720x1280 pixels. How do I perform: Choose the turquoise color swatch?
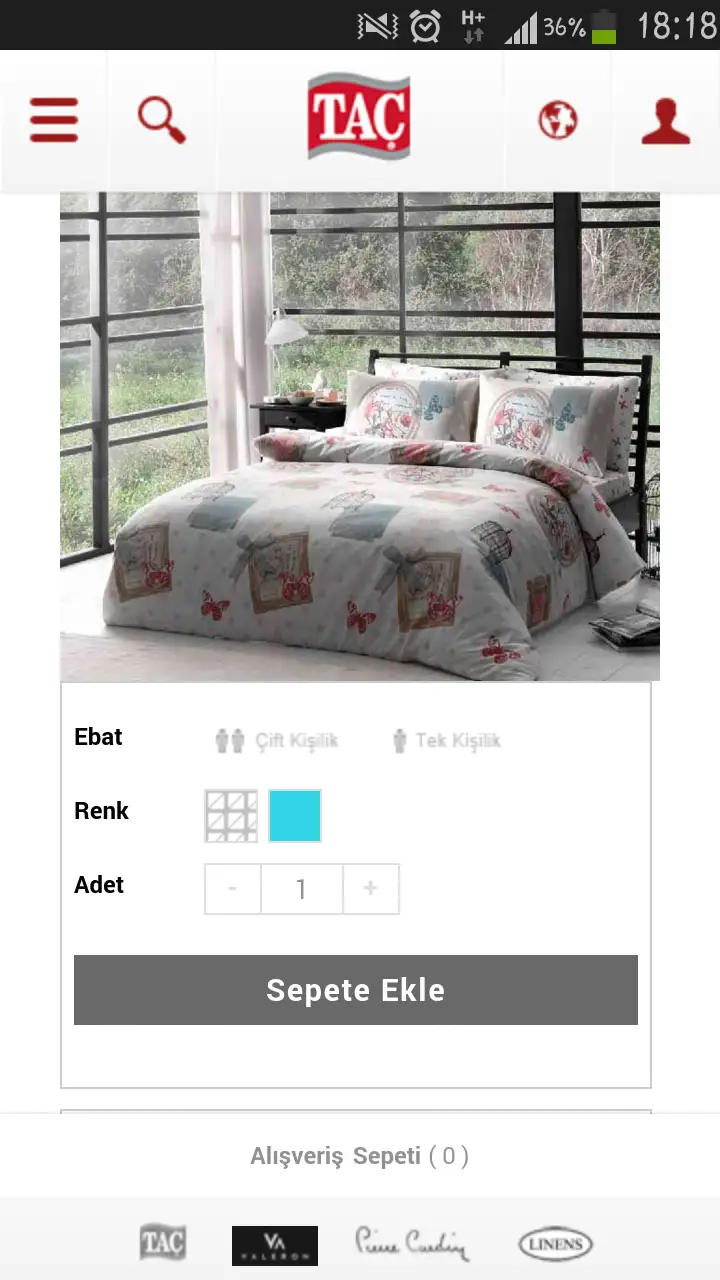coord(295,816)
